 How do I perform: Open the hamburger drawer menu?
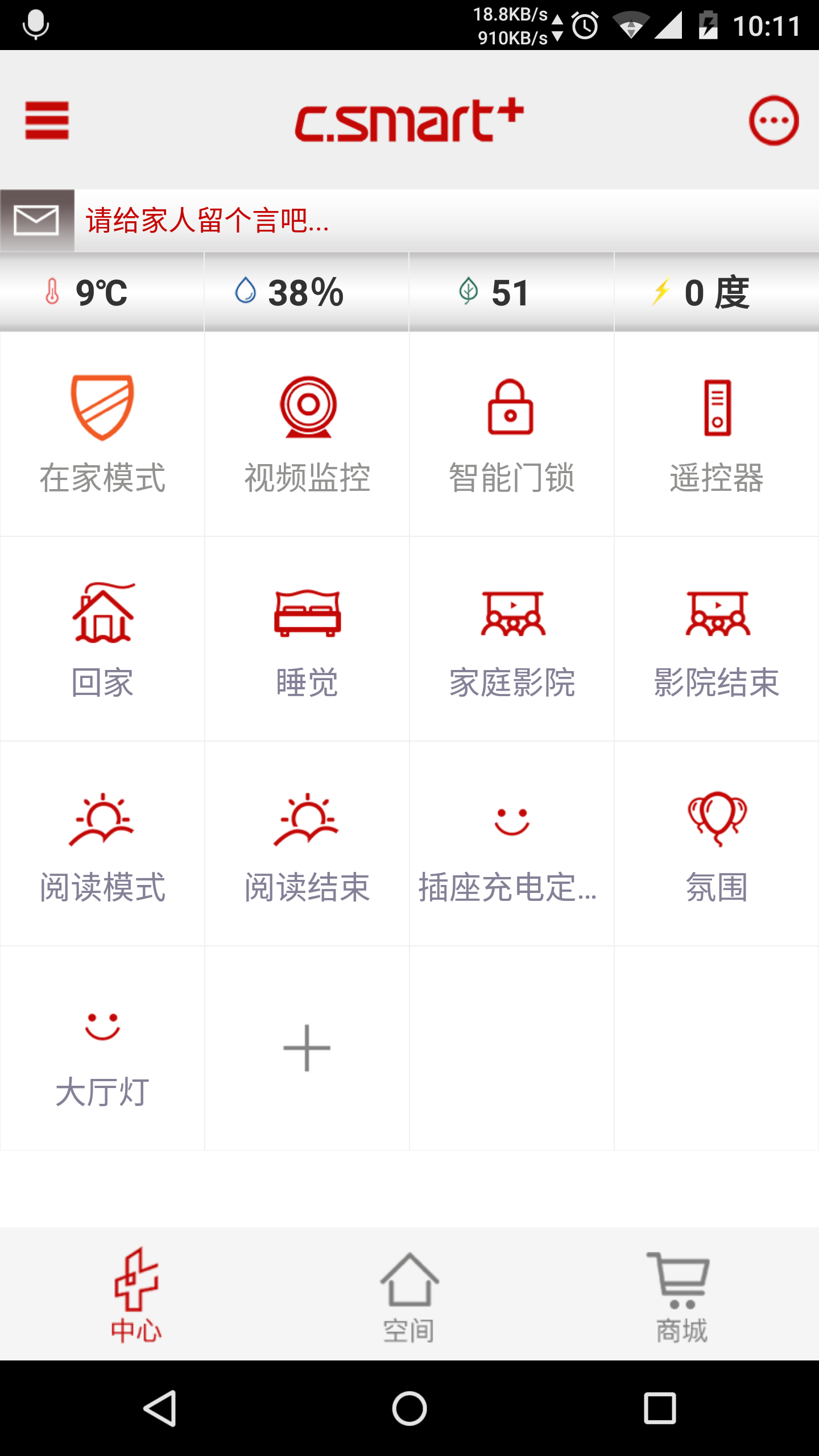47,121
